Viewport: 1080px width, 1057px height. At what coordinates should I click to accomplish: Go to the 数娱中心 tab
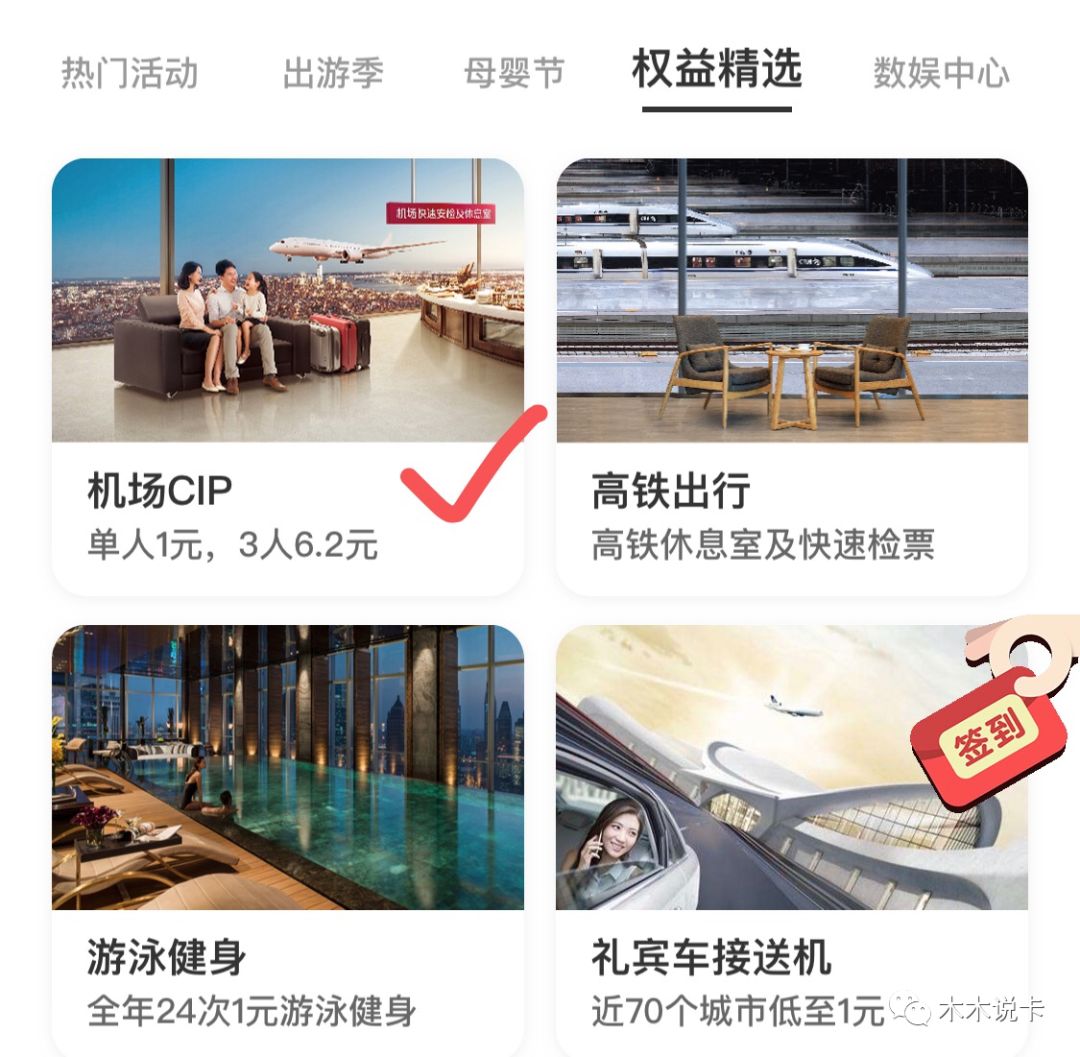(941, 74)
